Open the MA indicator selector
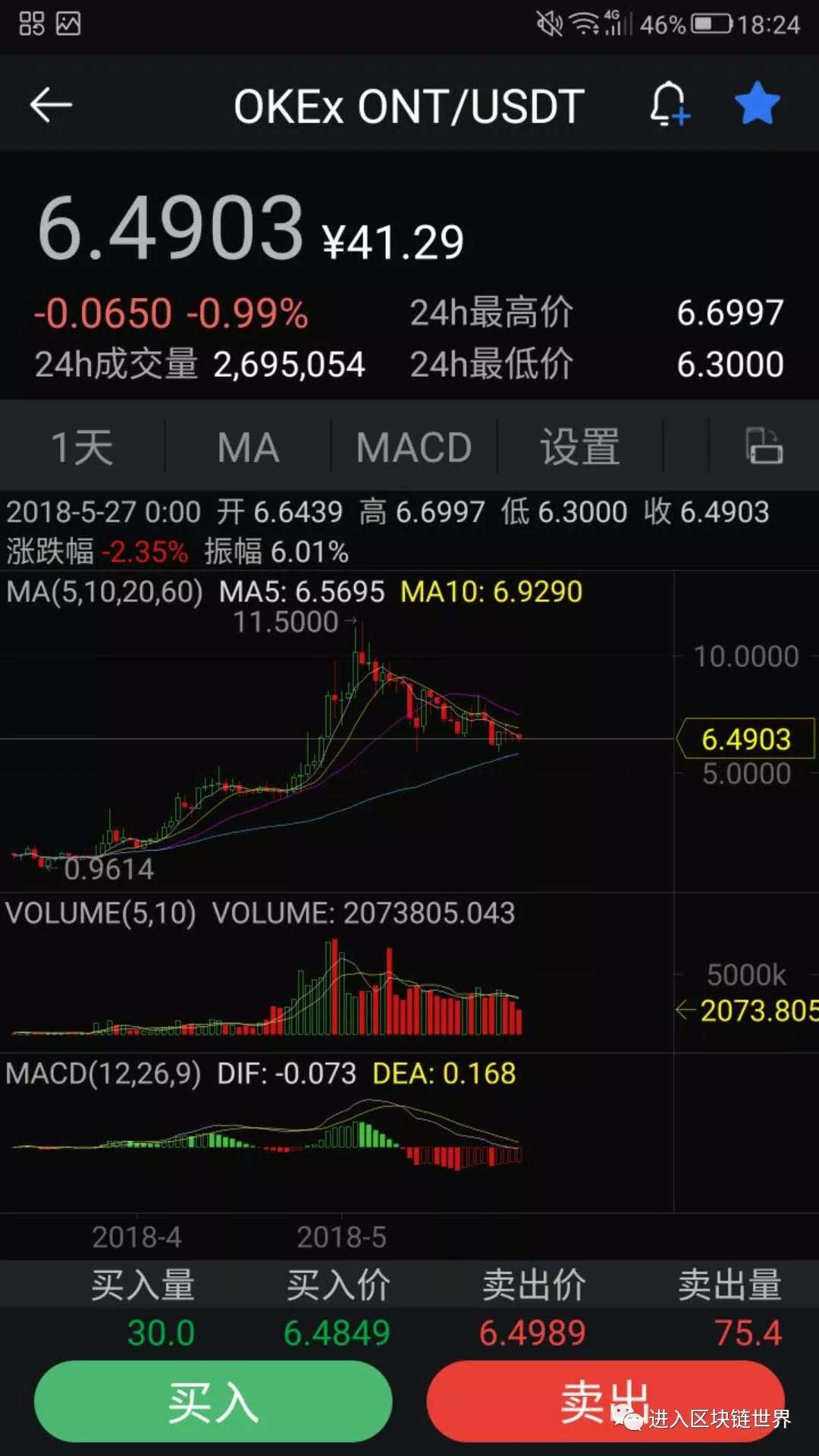Image resolution: width=819 pixels, height=1456 pixels. click(x=248, y=447)
